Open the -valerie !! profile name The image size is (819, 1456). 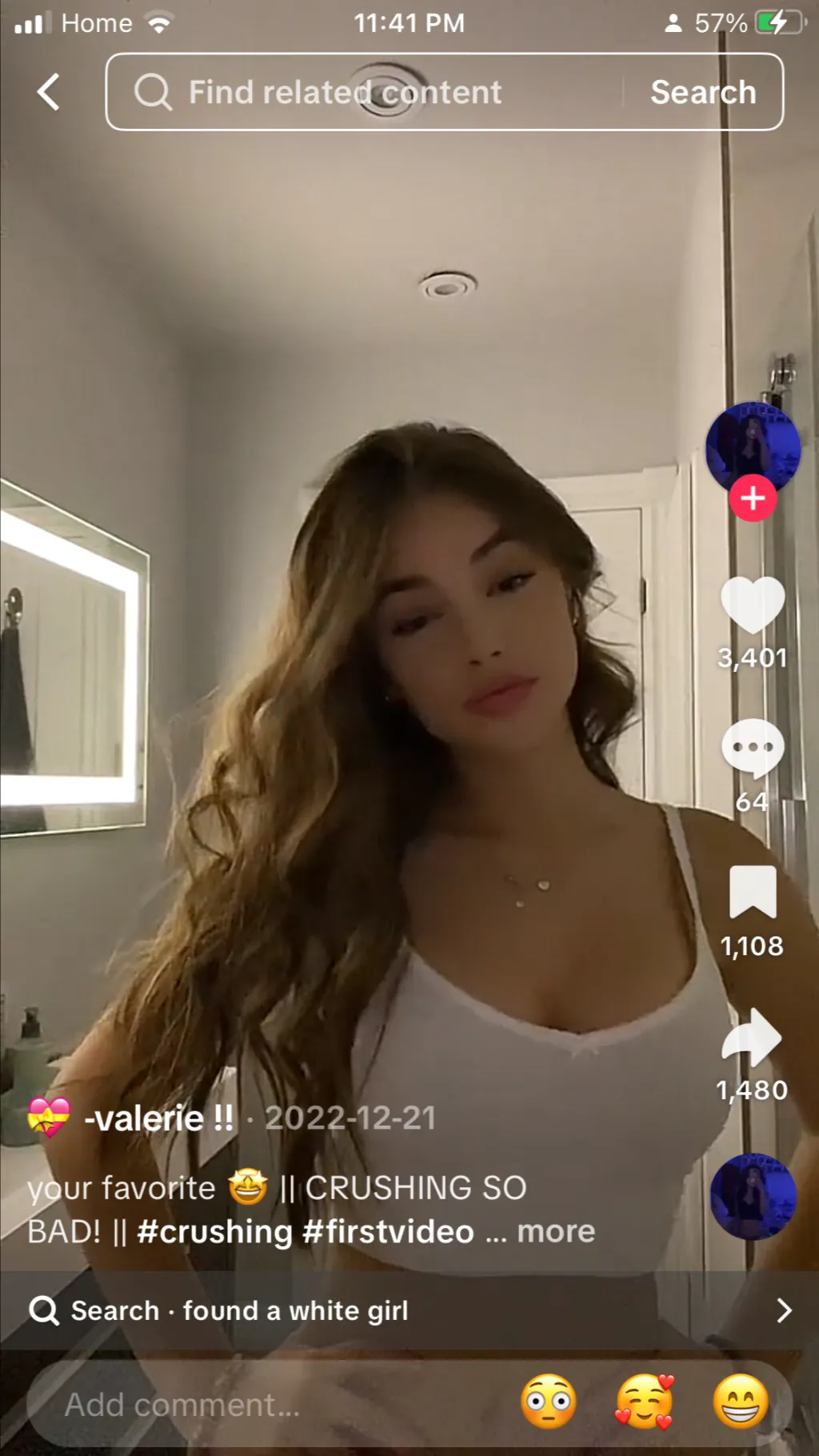coord(158,1118)
